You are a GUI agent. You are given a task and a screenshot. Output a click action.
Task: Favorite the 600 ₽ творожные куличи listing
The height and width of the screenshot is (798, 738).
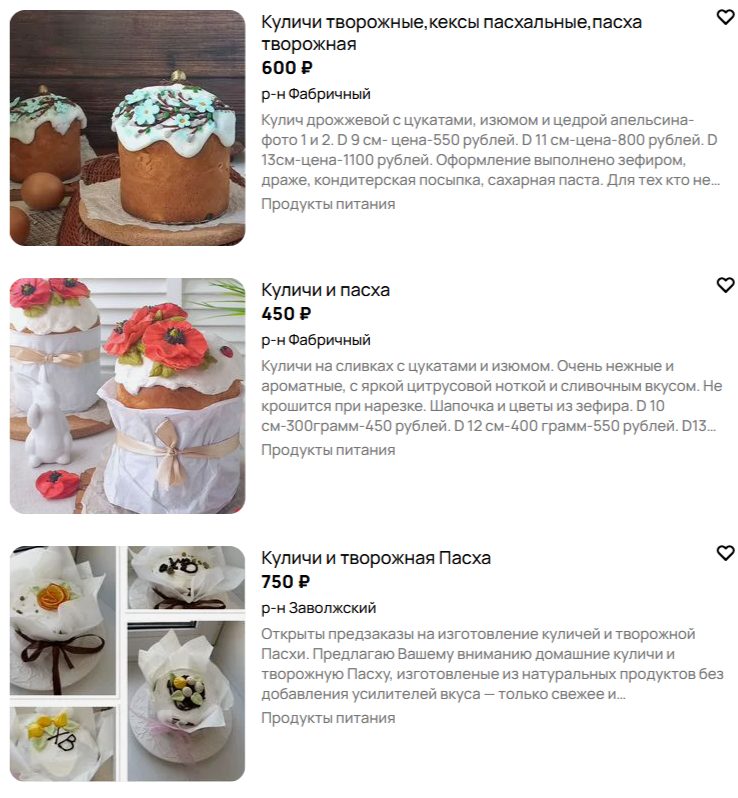pyautogui.click(x=725, y=17)
